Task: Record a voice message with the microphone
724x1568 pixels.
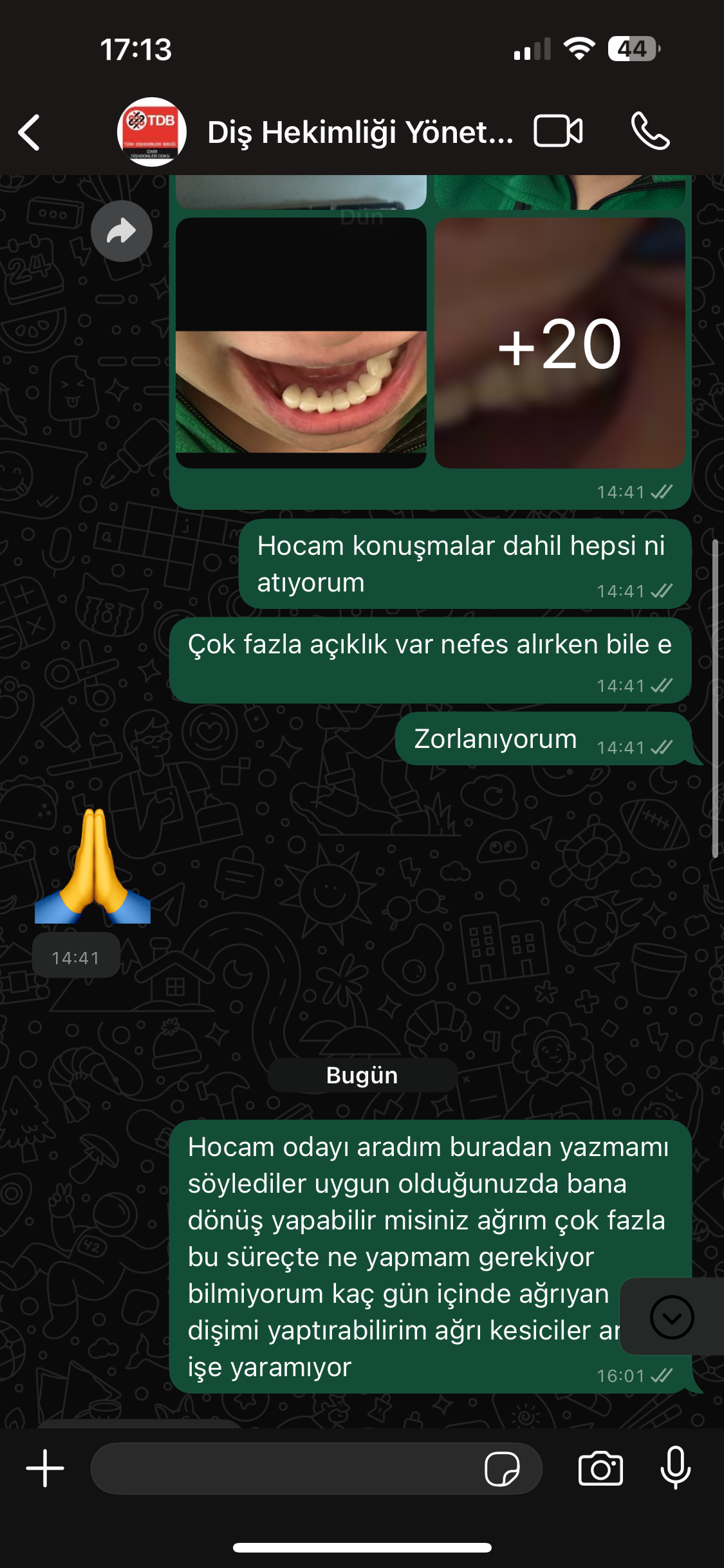Action: point(676,1468)
